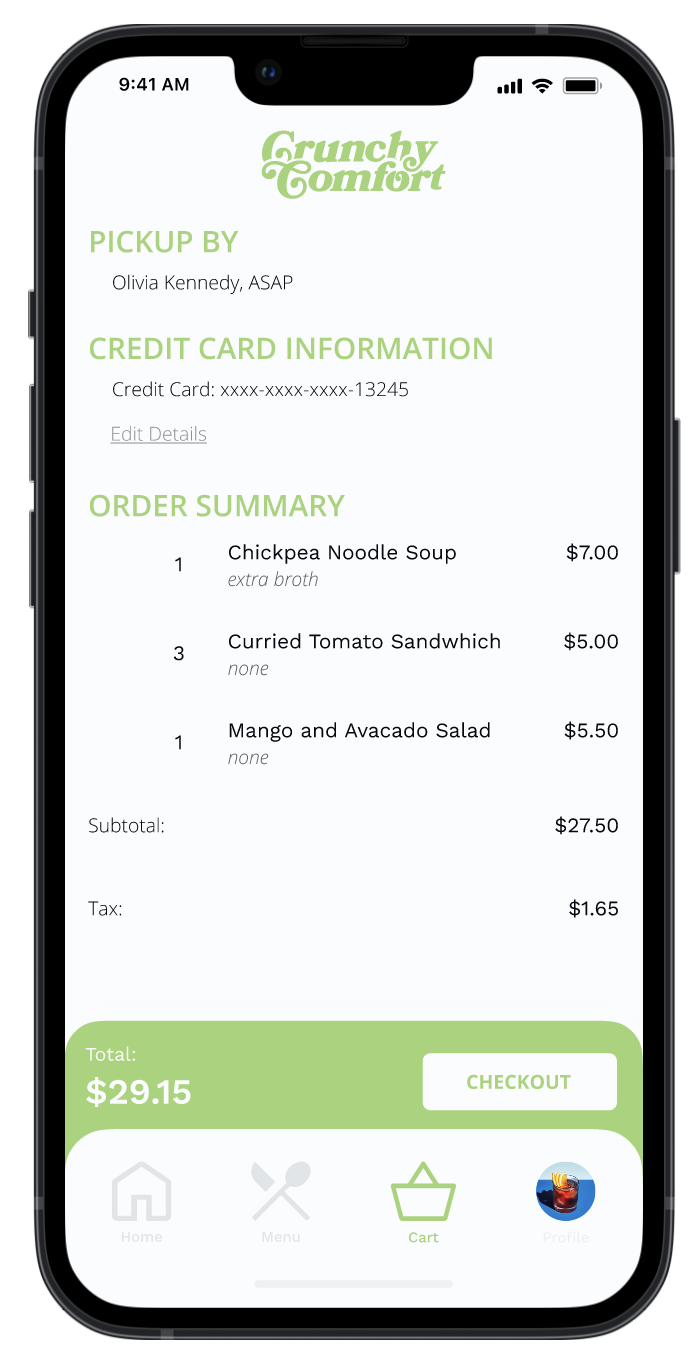Go to the Profile tab
This screenshot has width=700, height=1362.
pyautogui.click(x=566, y=1203)
